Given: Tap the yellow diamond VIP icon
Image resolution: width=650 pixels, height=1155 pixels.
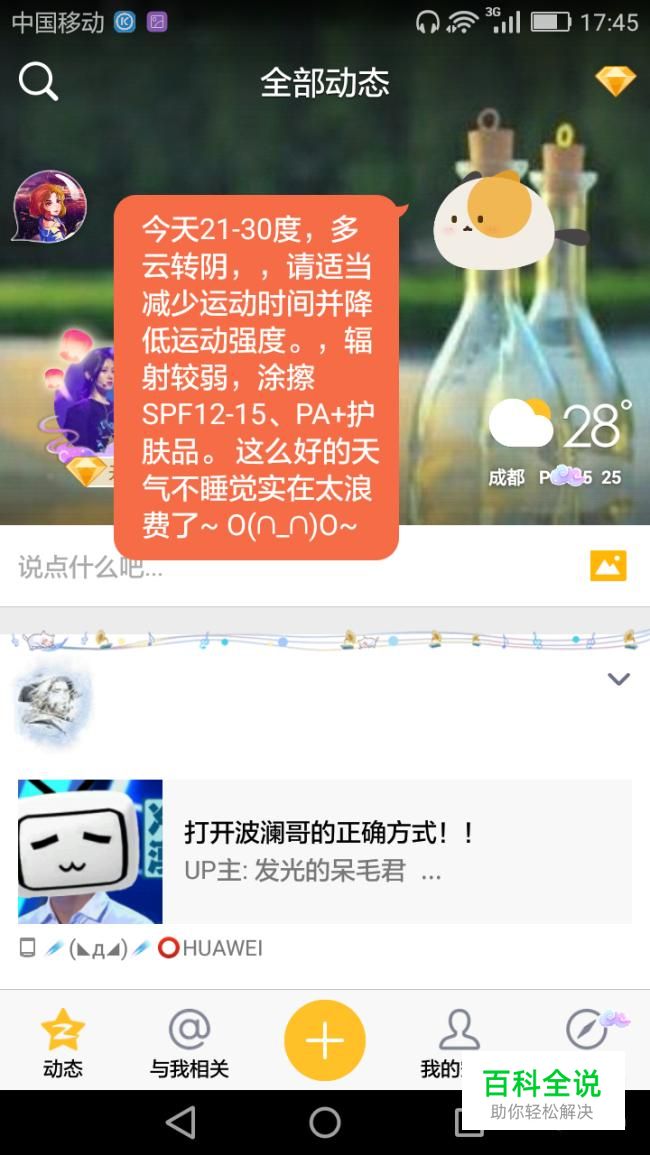Looking at the screenshot, I should (x=615, y=81).
